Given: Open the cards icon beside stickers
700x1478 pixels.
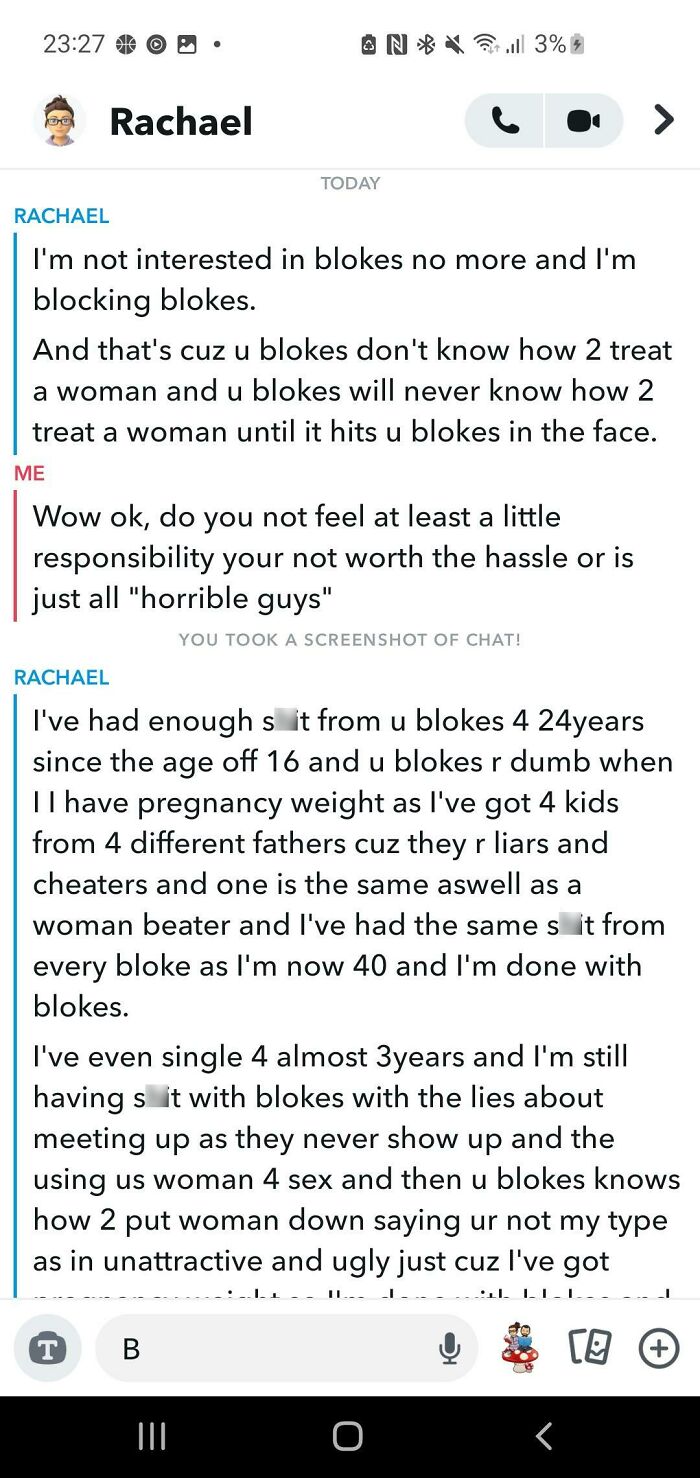Looking at the screenshot, I should (x=590, y=1349).
